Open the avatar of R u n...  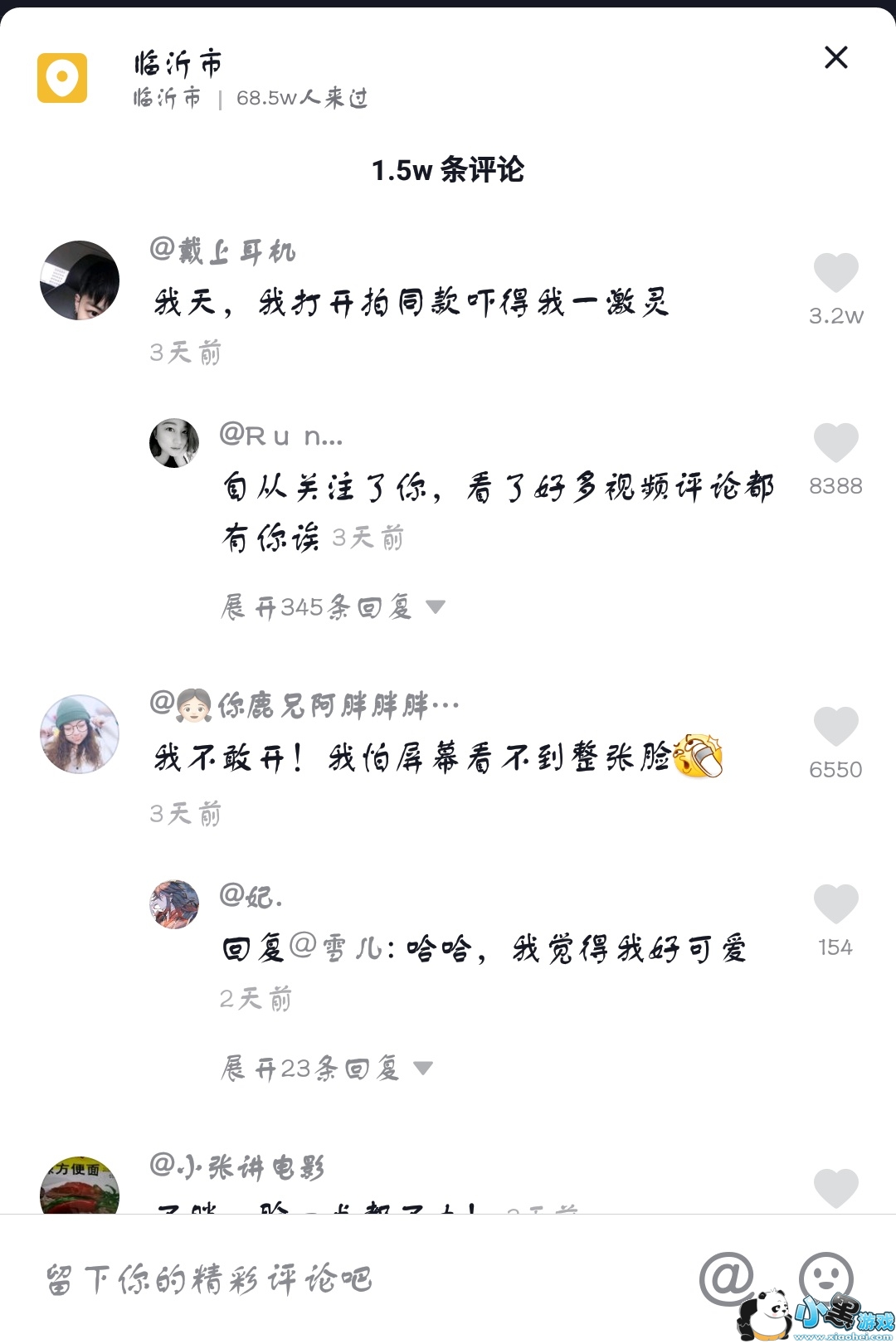[174, 443]
